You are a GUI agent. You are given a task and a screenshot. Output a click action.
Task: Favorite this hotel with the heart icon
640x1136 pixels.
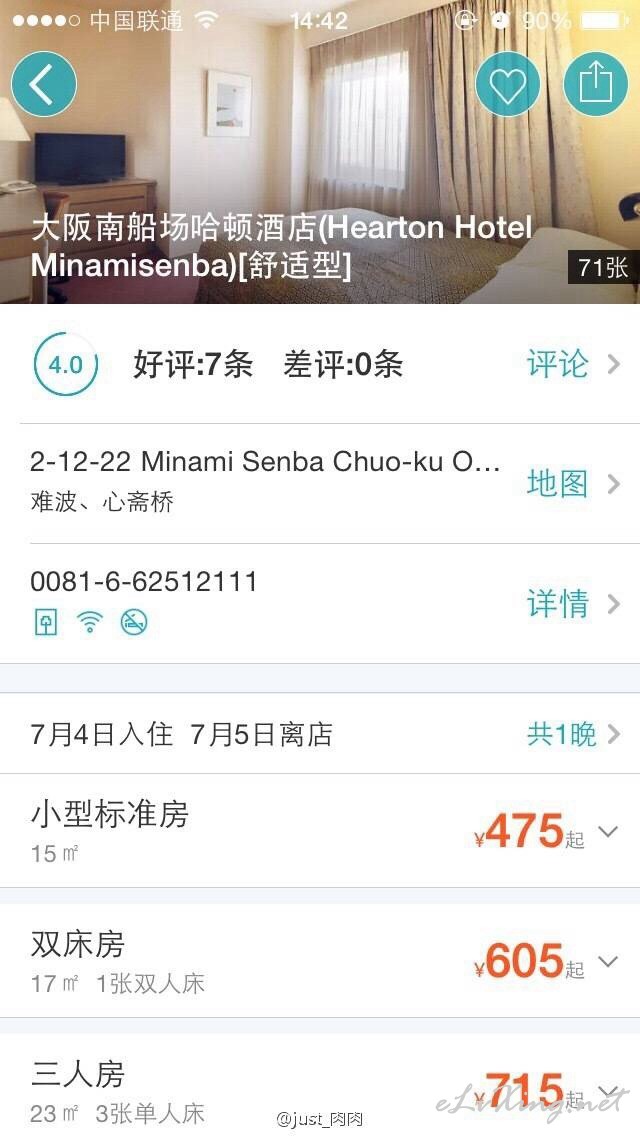click(507, 84)
